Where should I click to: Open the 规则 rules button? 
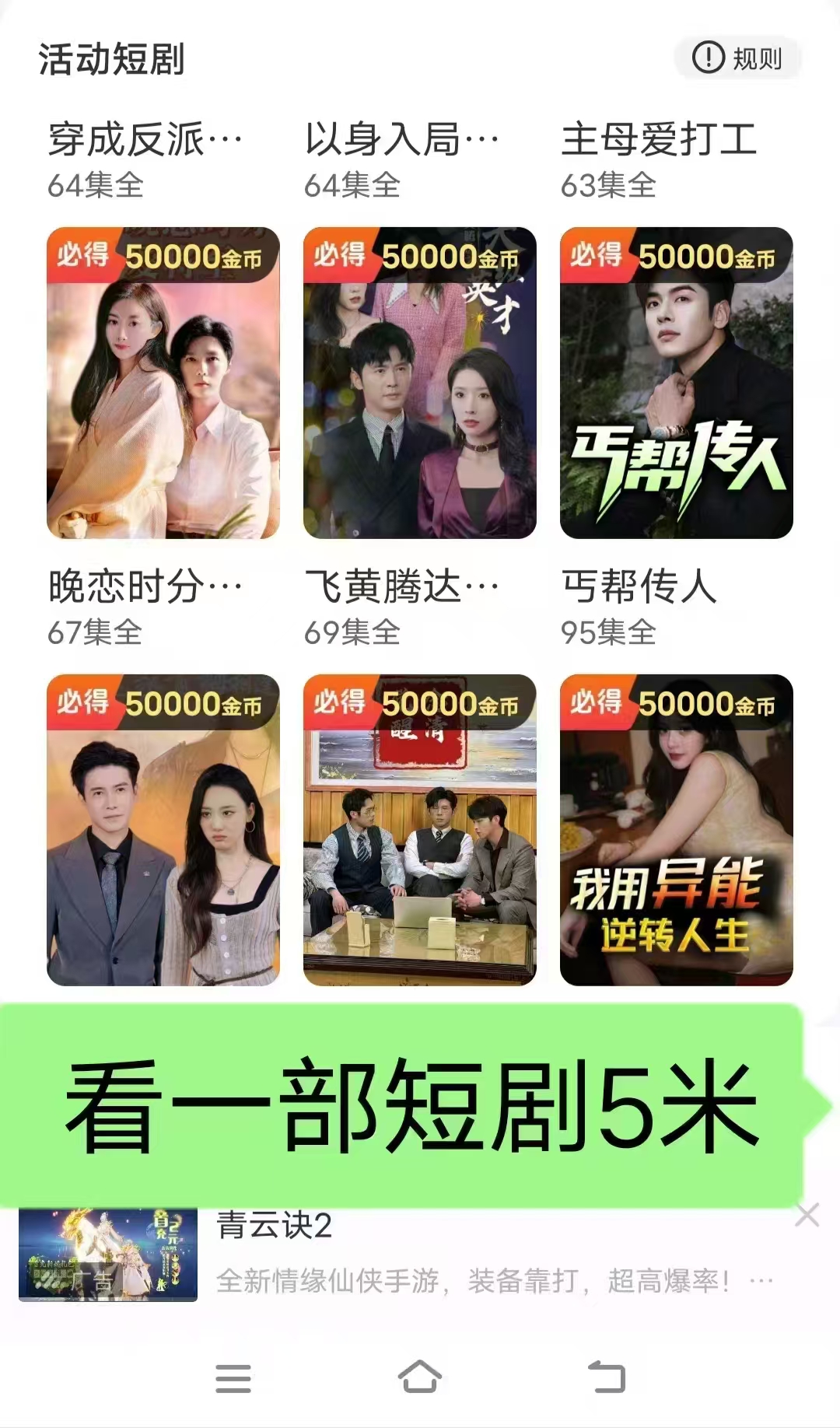[x=737, y=58]
